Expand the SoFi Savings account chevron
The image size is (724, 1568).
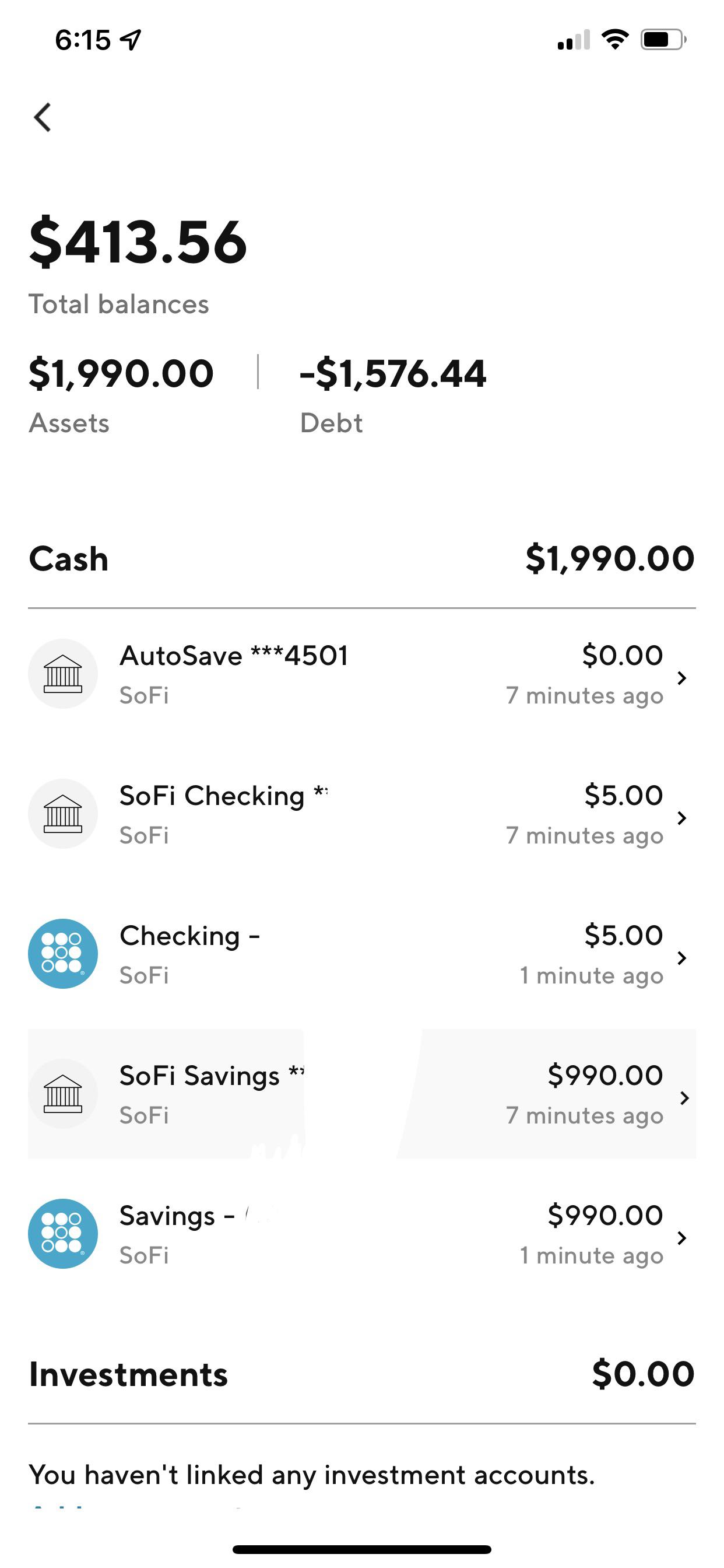(683, 1098)
